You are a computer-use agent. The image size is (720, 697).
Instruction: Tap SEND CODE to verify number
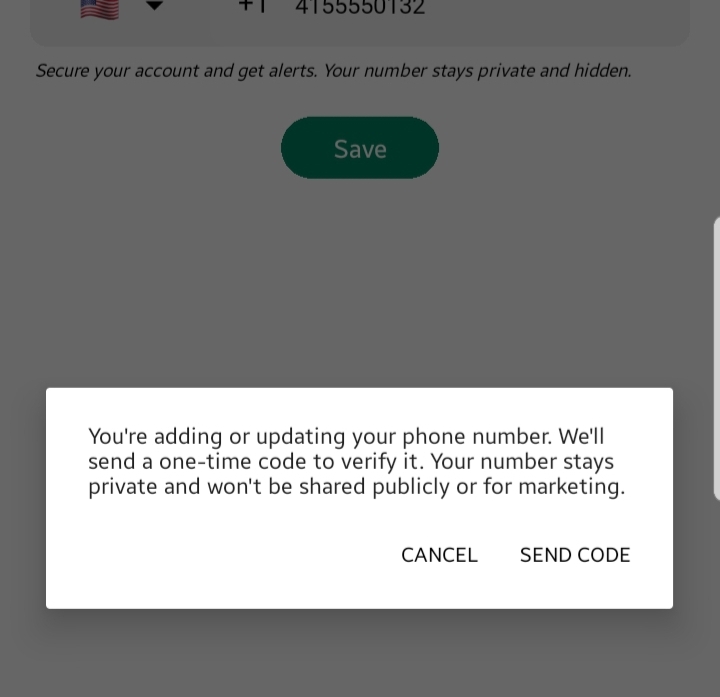(575, 555)
